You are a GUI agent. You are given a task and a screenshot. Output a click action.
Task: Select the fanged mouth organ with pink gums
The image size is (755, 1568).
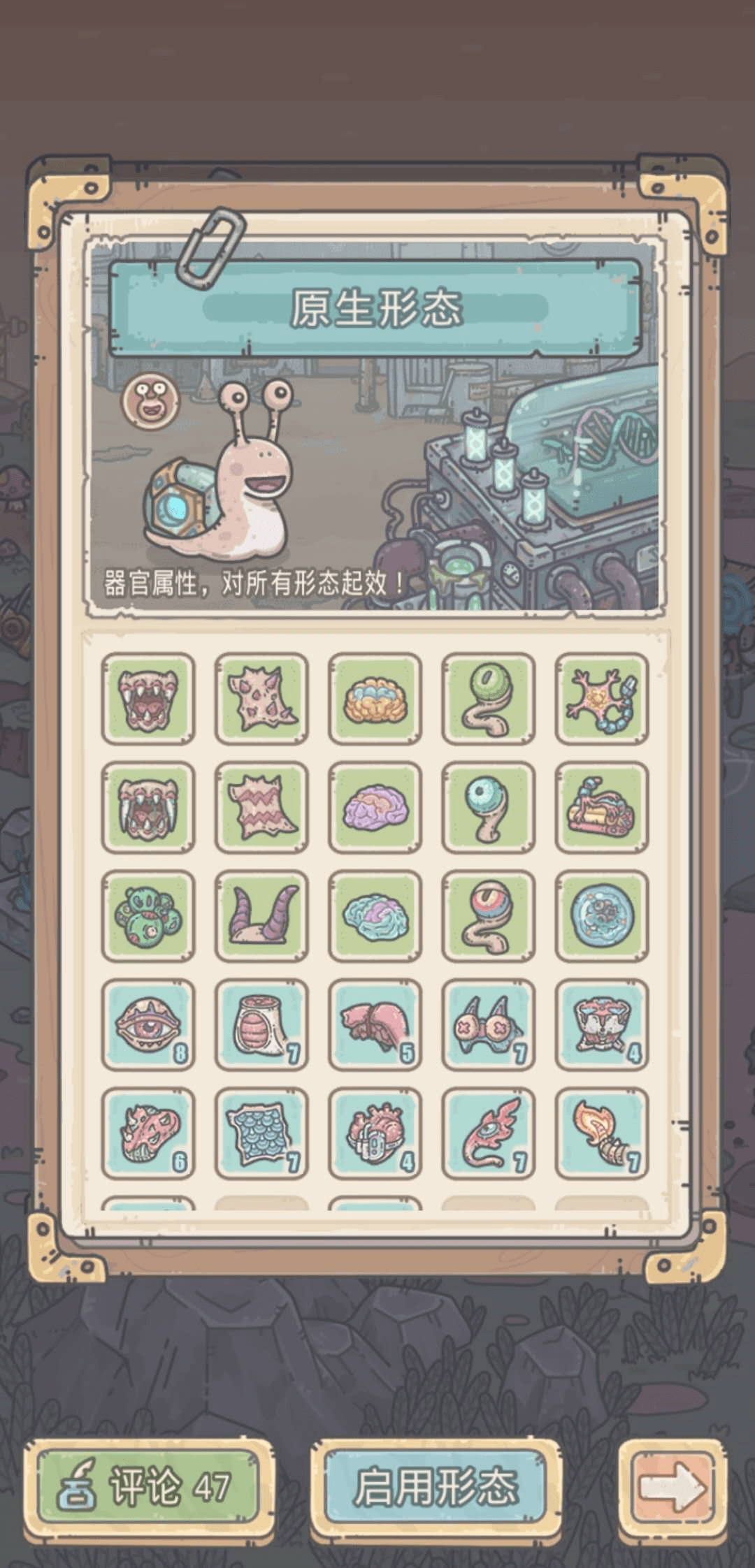[148, 698]
